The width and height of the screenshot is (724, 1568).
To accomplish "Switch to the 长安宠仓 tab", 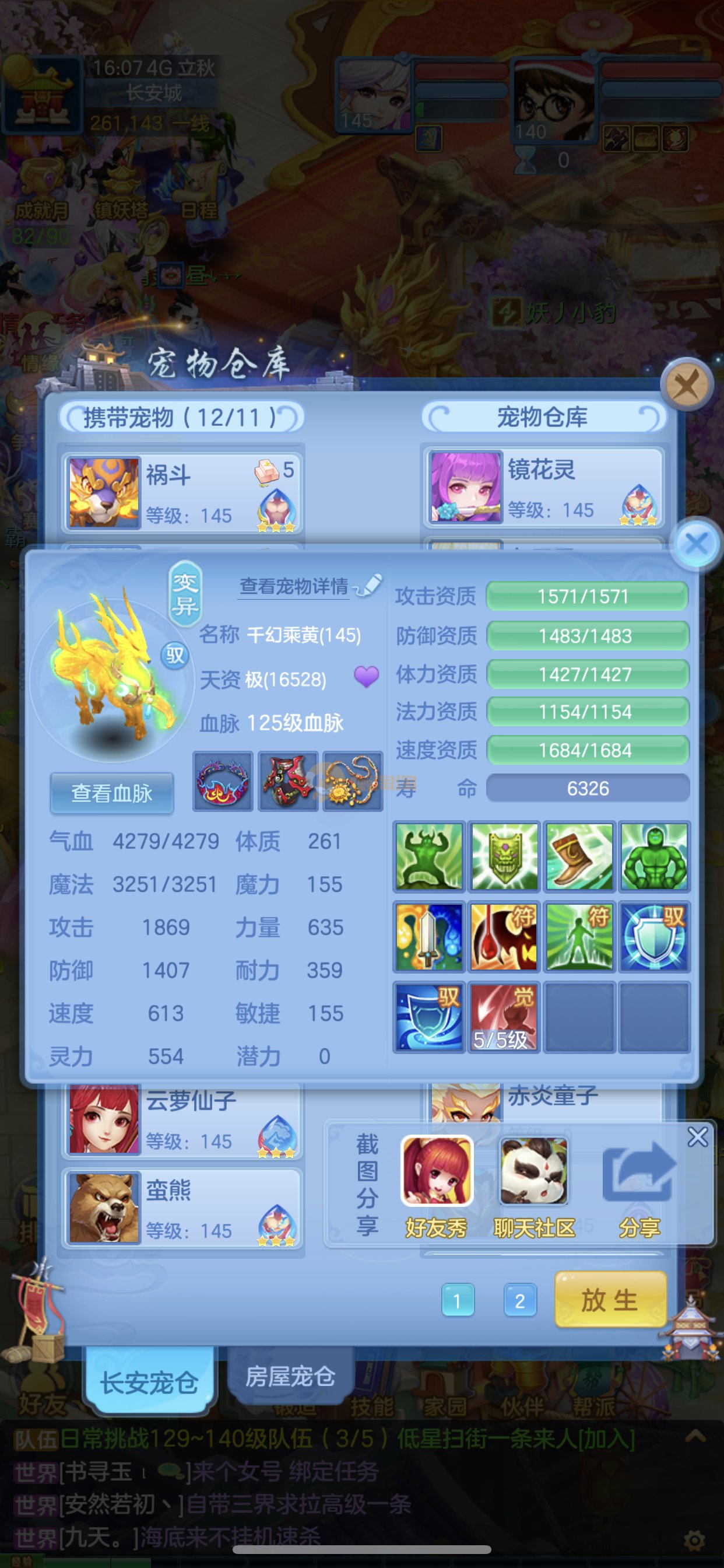I will pos(149,1382).
